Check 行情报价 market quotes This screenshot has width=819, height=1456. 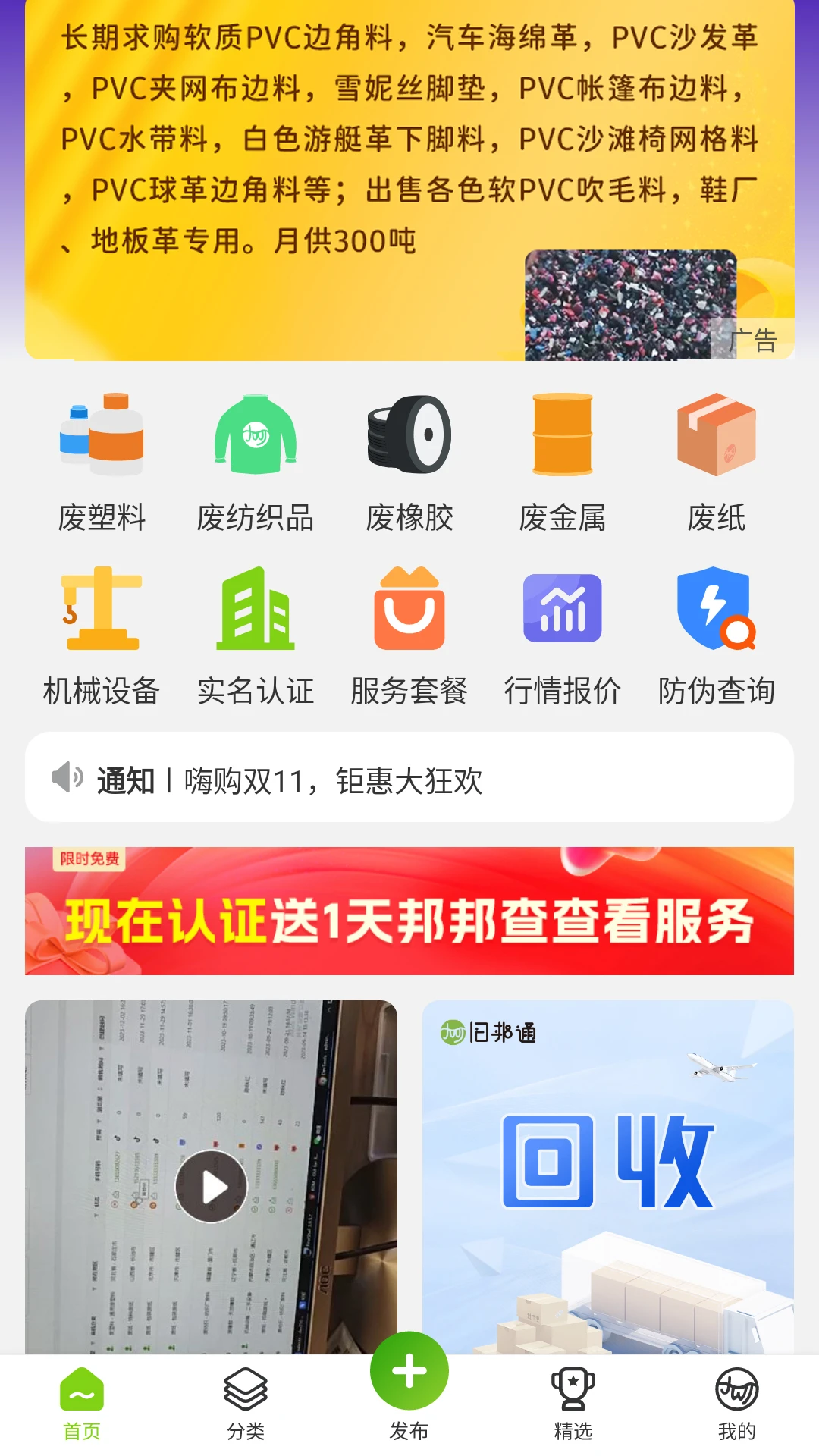(x=563, y=635)
